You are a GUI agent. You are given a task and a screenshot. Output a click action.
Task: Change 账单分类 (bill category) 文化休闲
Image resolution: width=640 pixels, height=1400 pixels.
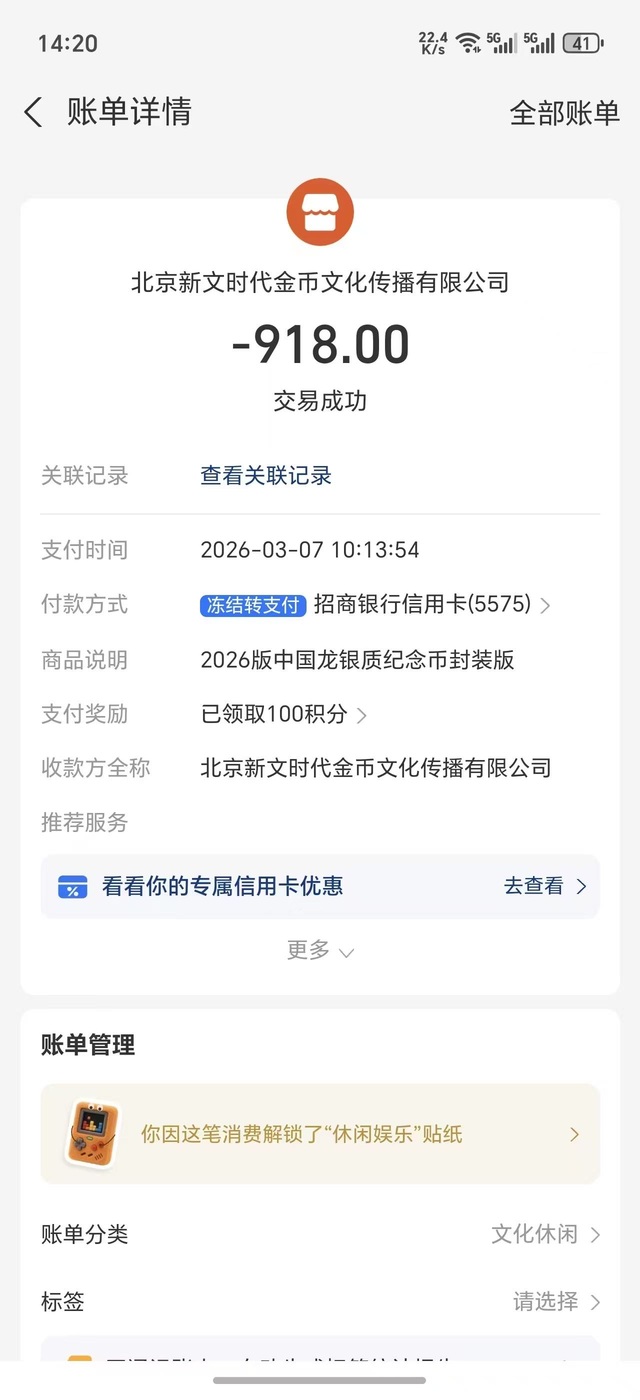click(545, 1234)
